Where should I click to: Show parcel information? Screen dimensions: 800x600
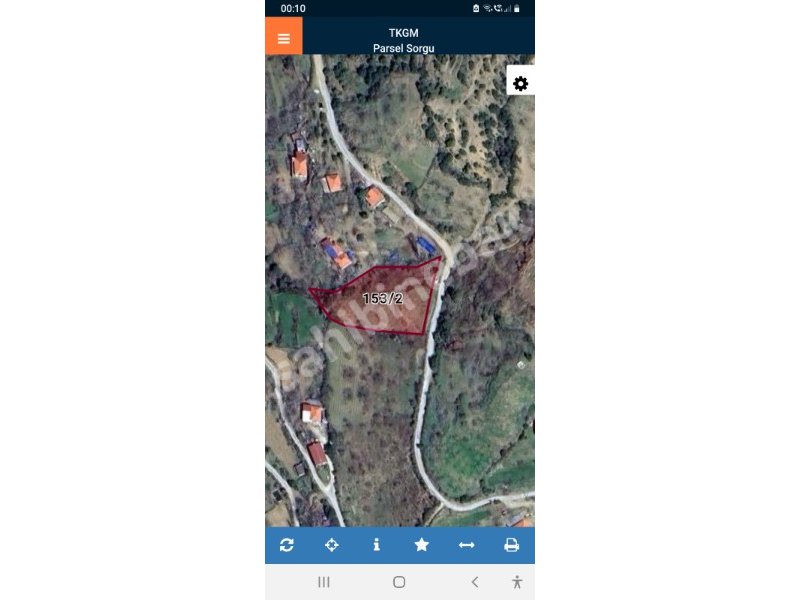tap(377, 545)
